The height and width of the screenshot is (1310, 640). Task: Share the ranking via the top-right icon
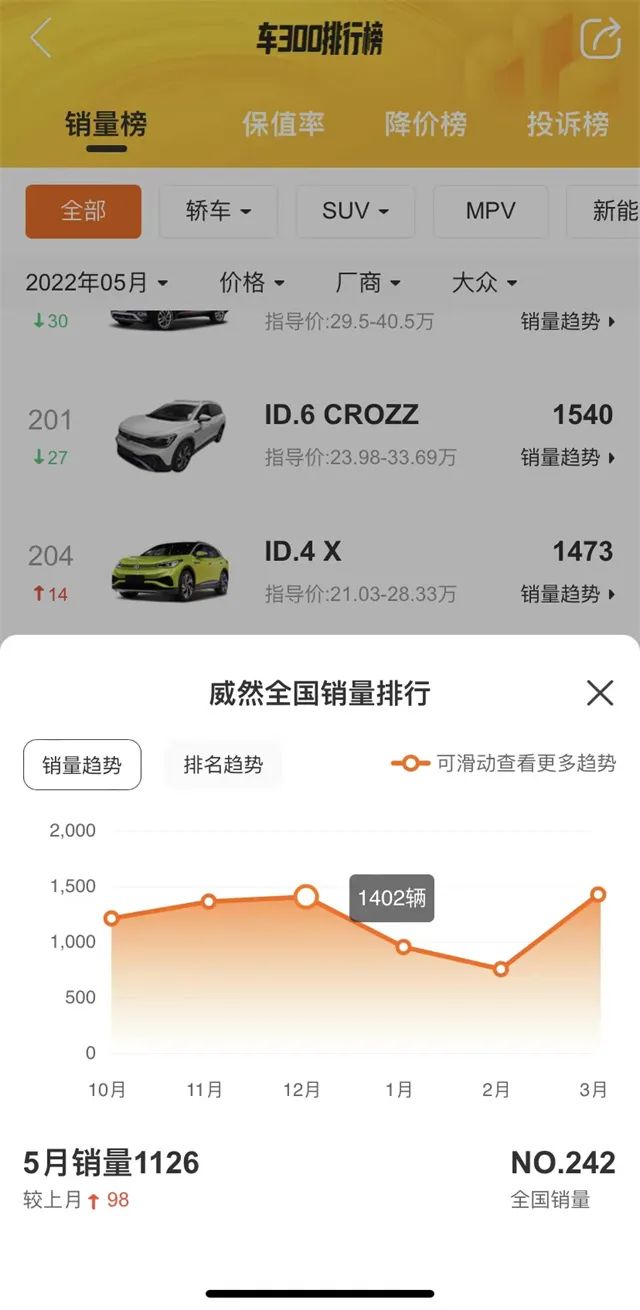[x=600, y=39]
